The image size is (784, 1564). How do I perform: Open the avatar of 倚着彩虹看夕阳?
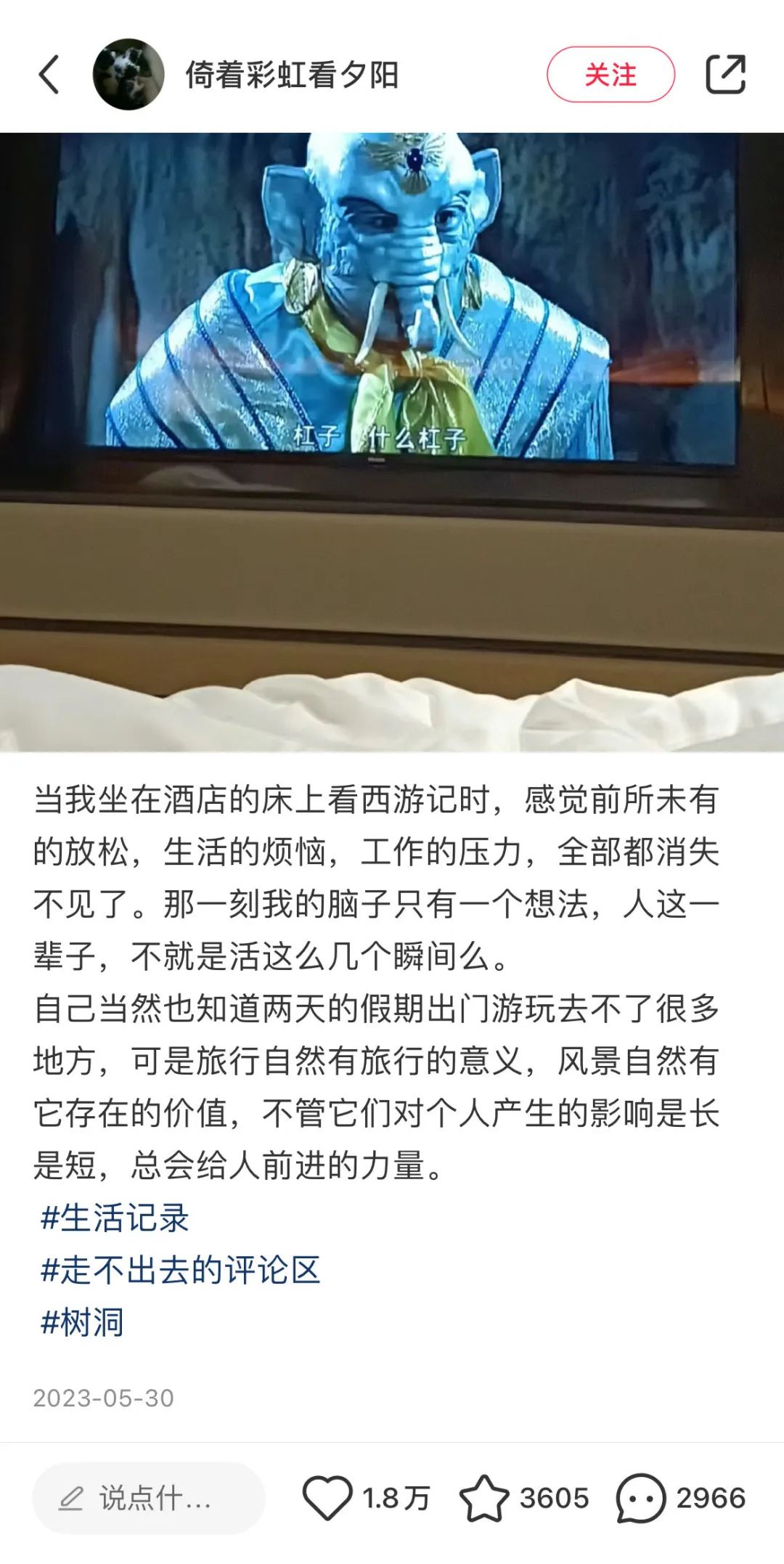[128, 75]
